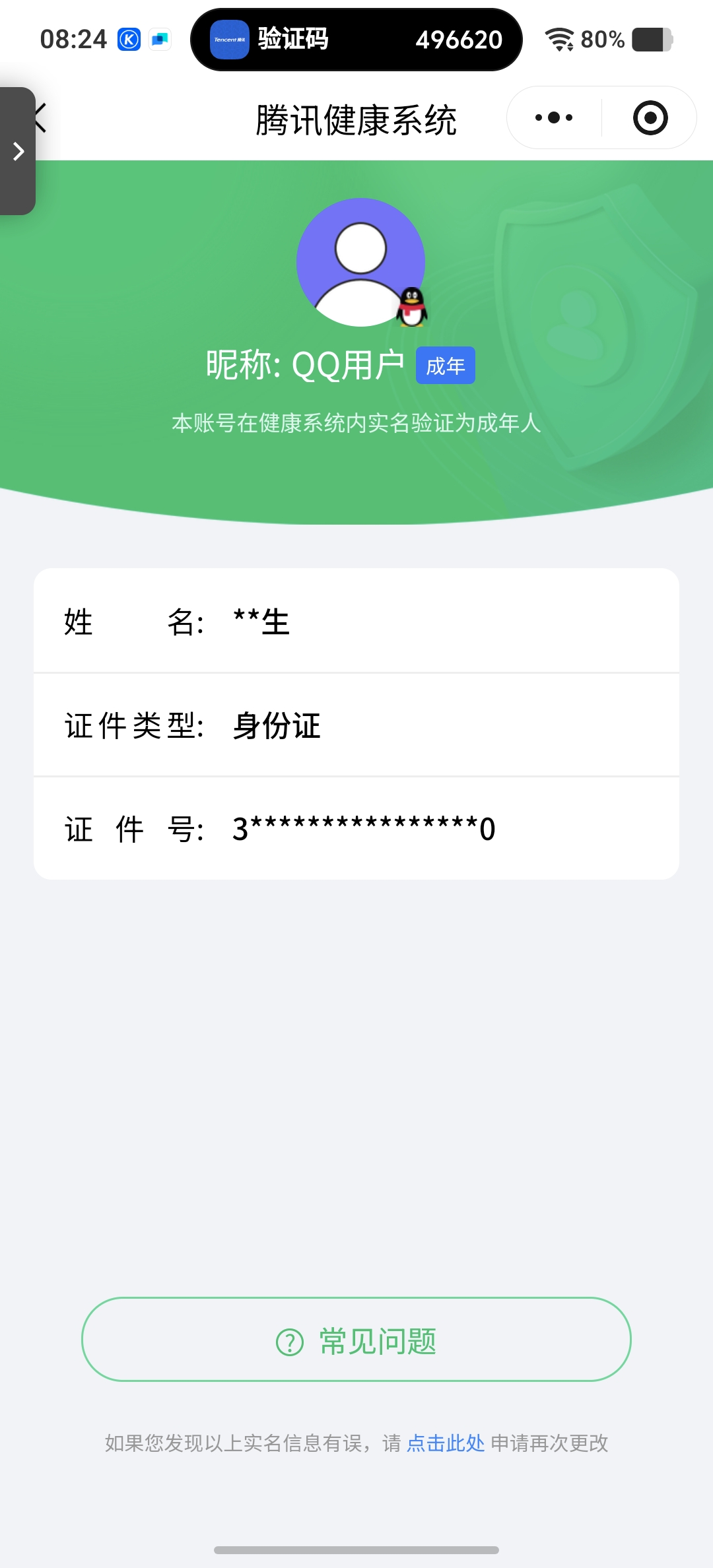Expand the side panel arrow handle

(18, 151)
